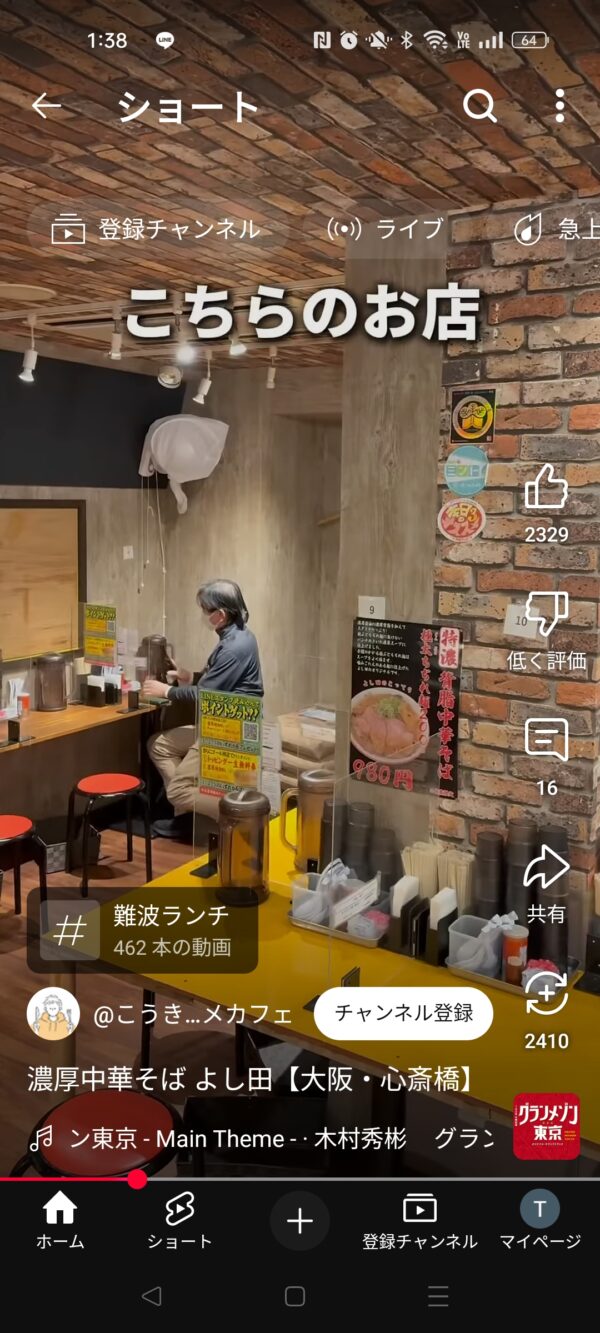Switch to the マイページ tab
The width and height of the screenshot is (600, 1333).
click(540, 1221)
